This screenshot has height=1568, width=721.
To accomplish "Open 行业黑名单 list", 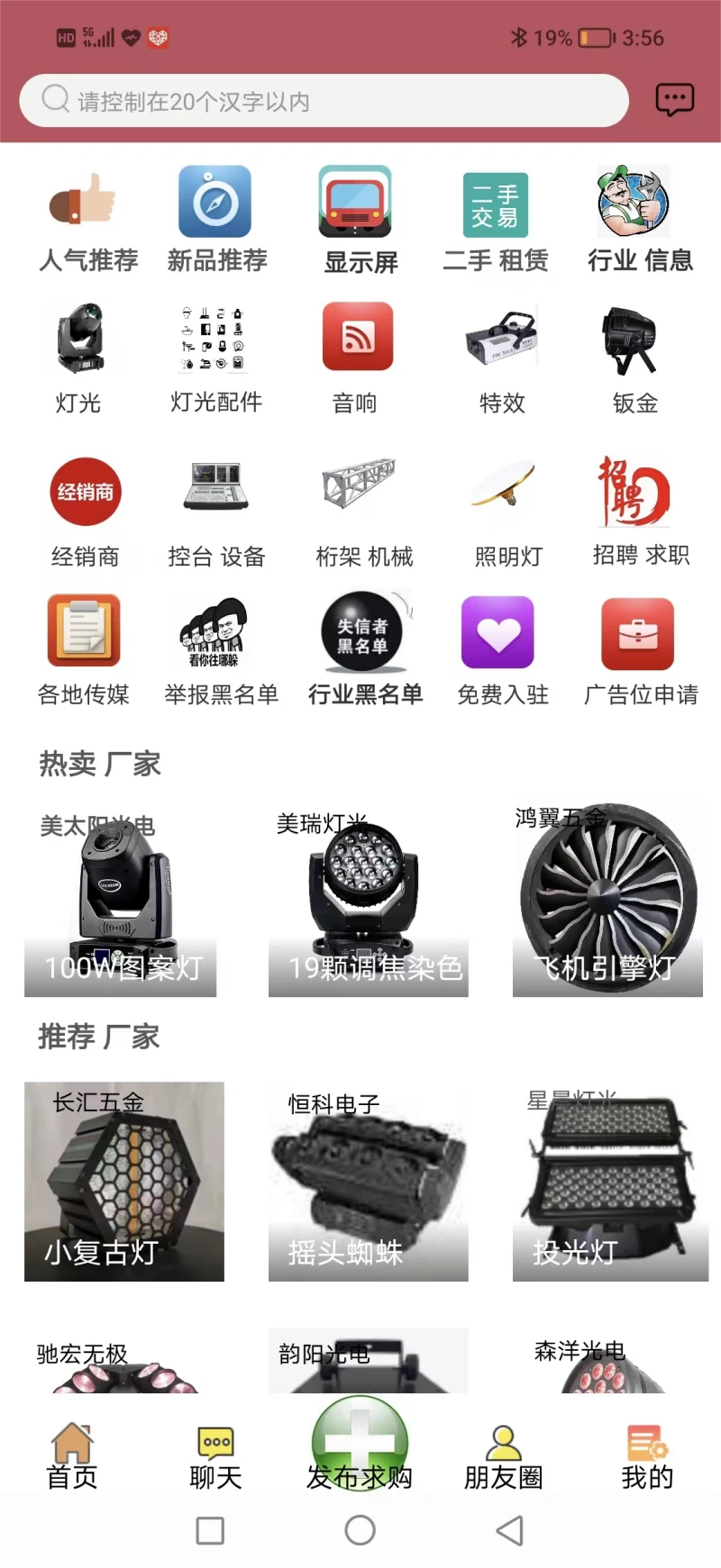I will coord(364,648).
